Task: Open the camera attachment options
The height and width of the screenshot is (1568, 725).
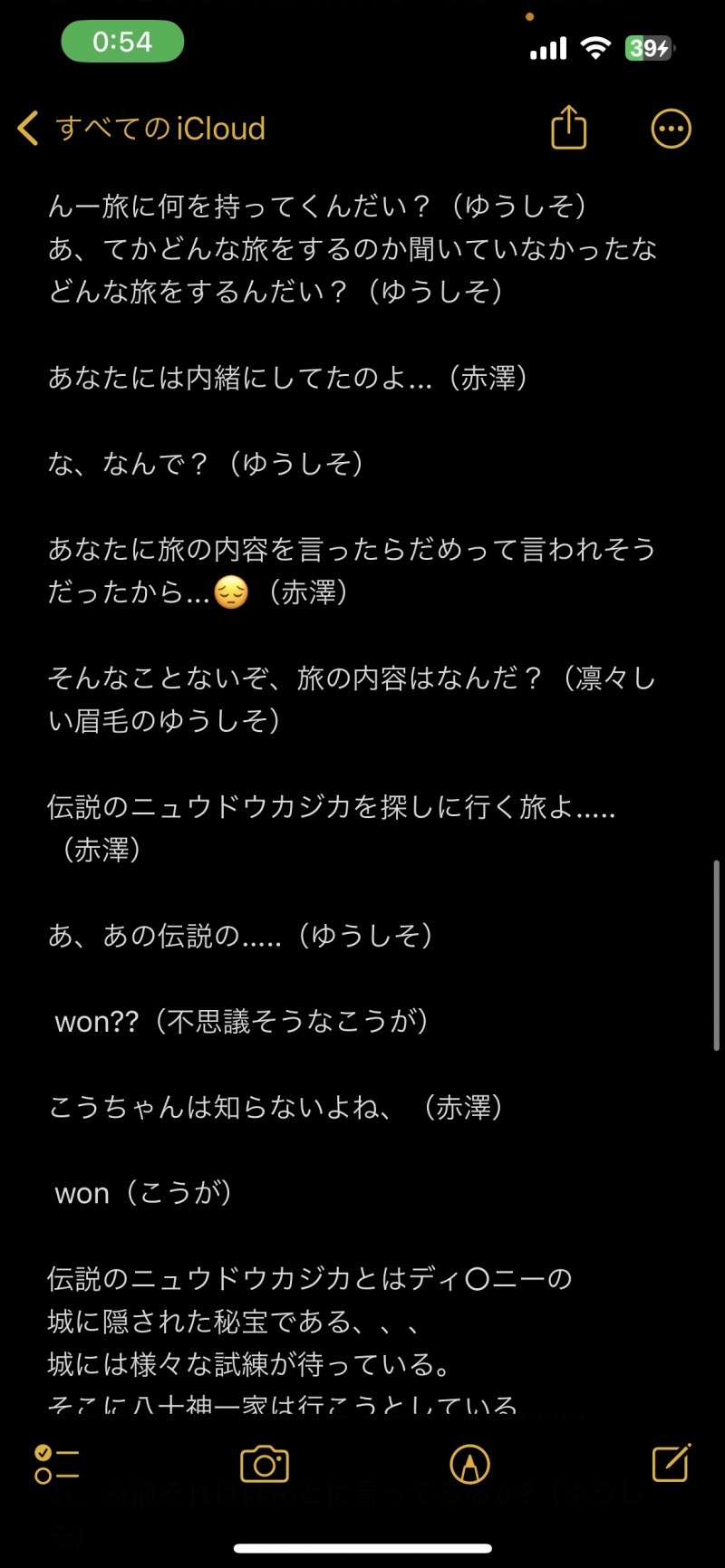Action: [264, 1464]
